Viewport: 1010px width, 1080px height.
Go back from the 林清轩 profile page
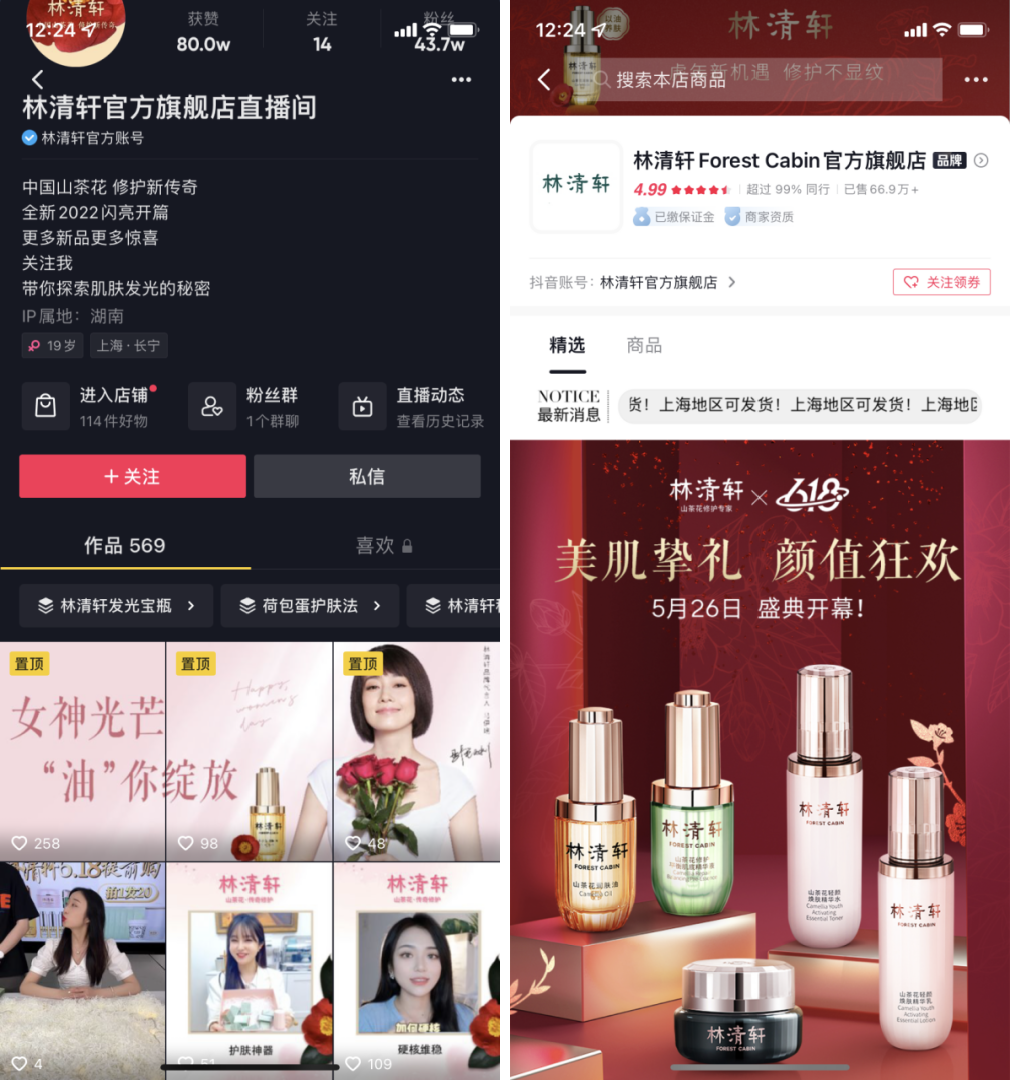point(38,80)
